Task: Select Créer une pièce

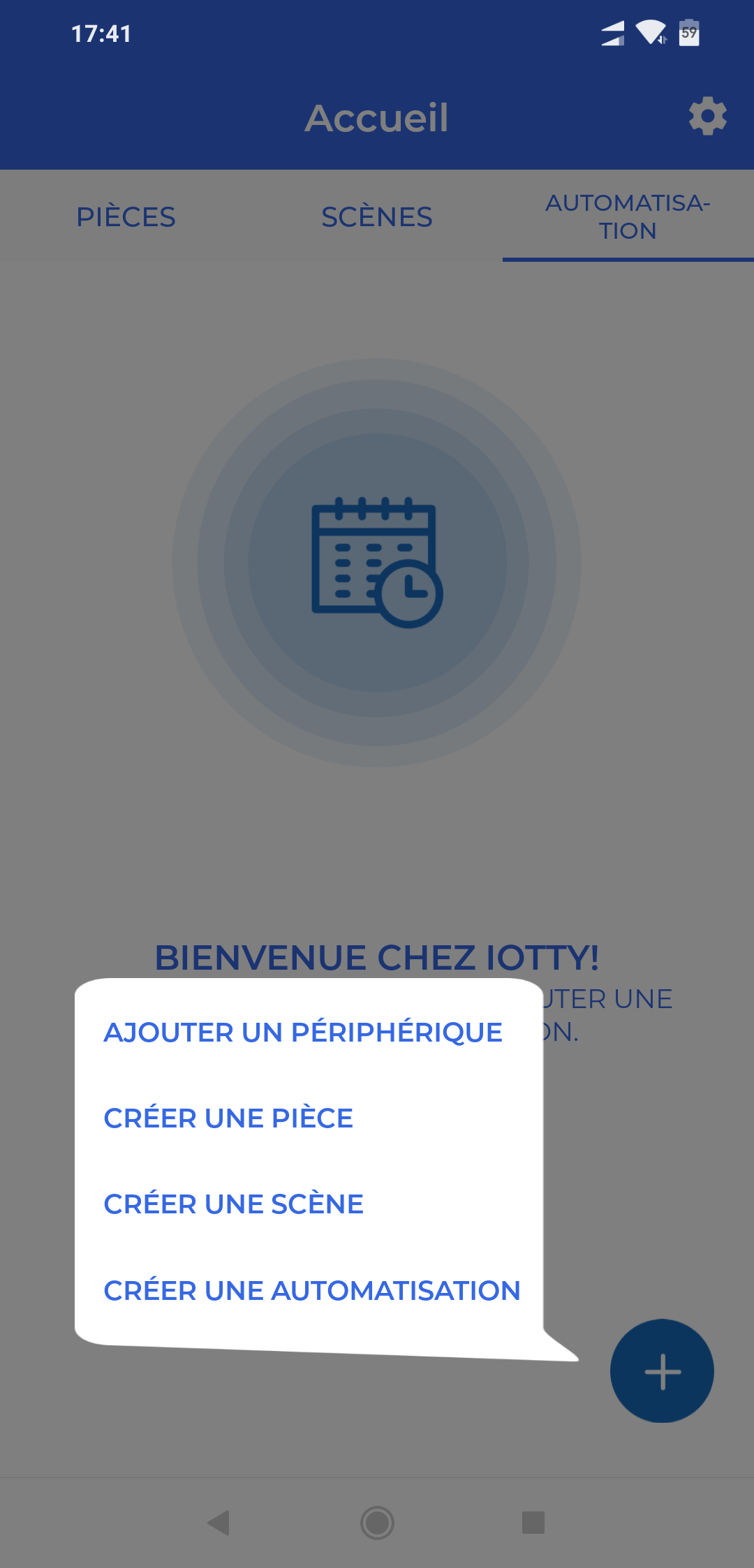Action: point(228,1118)
